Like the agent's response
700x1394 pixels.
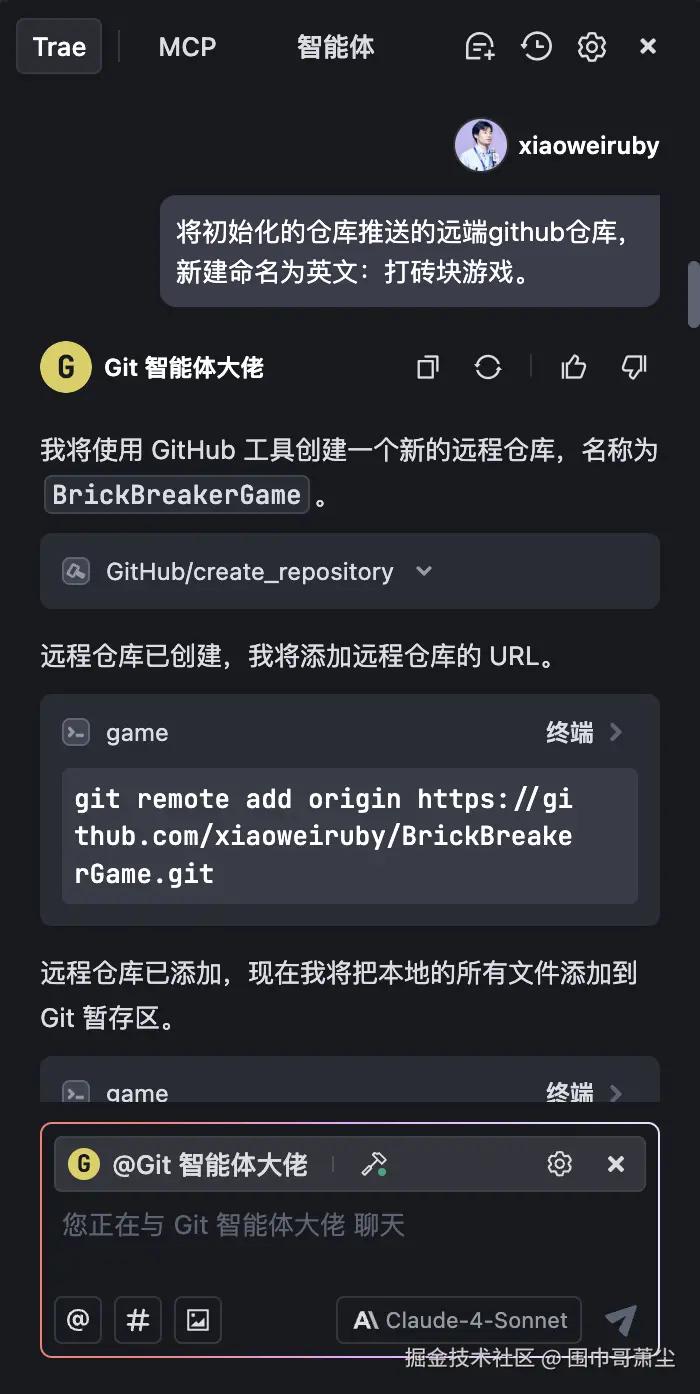pos(574,367)
